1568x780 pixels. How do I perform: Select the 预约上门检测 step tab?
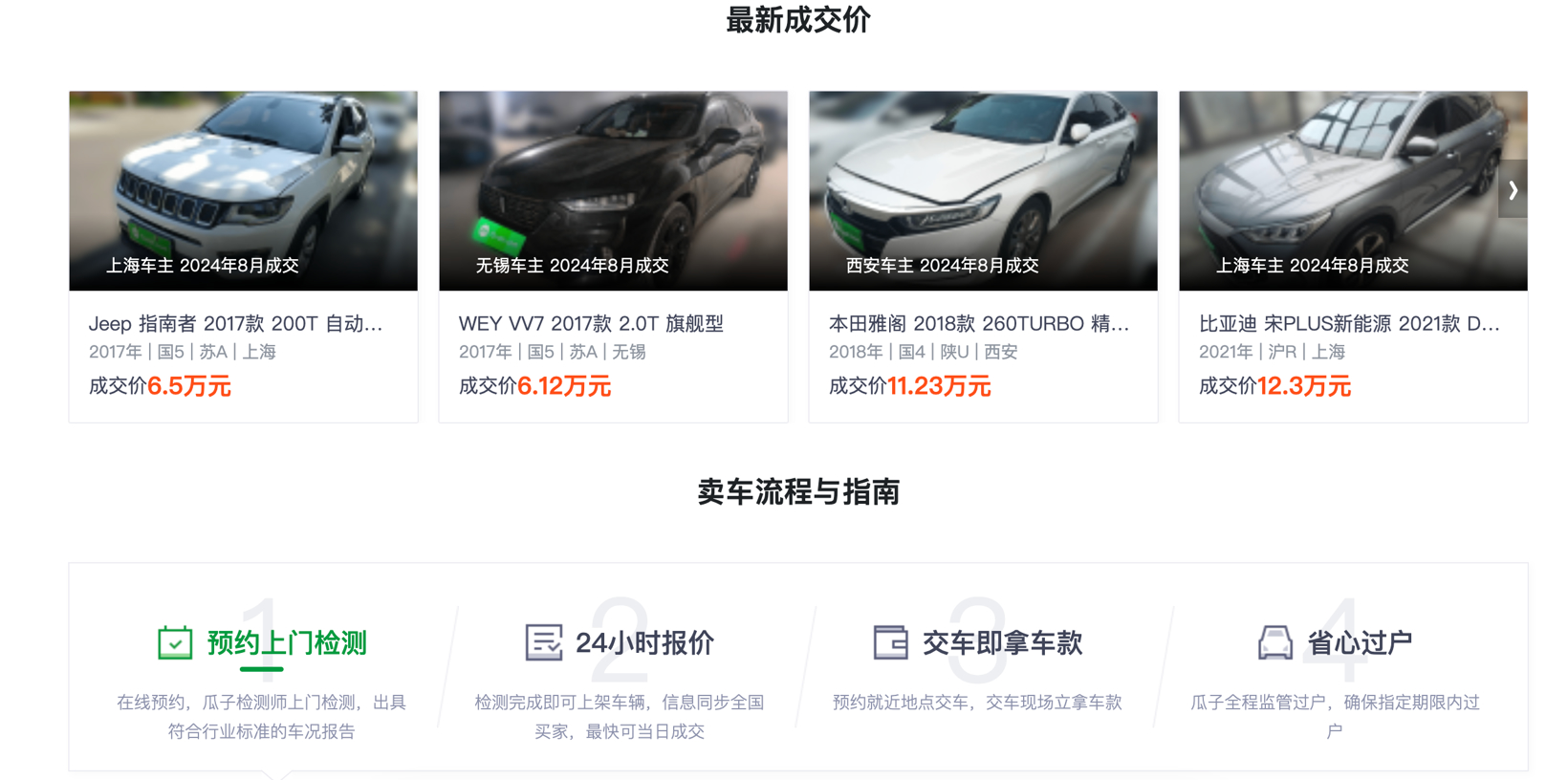263,642
